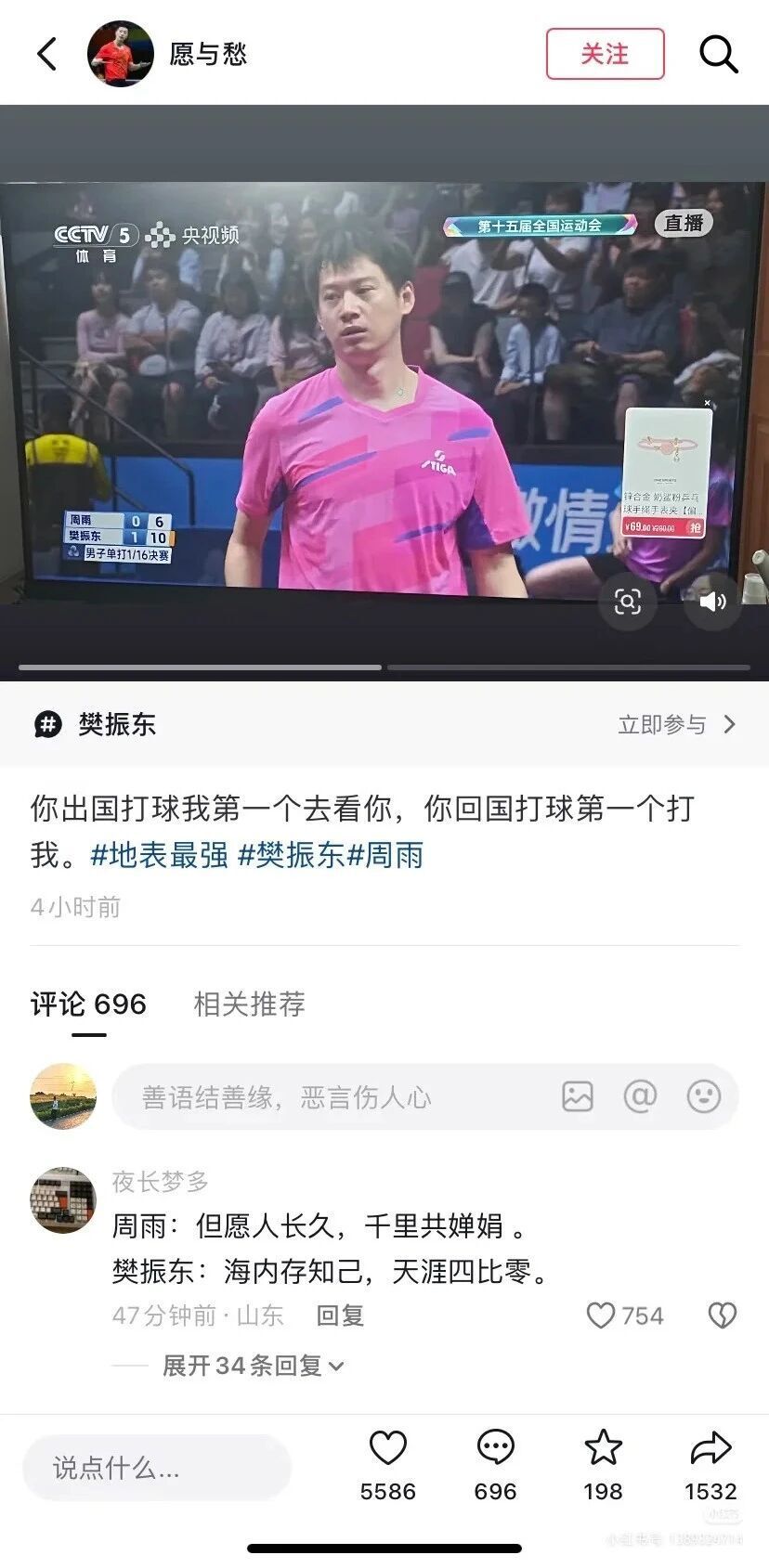769x1568 pixels.
Task: Open the 樊振东 topic via right chevron
Action: click(734, 724)
